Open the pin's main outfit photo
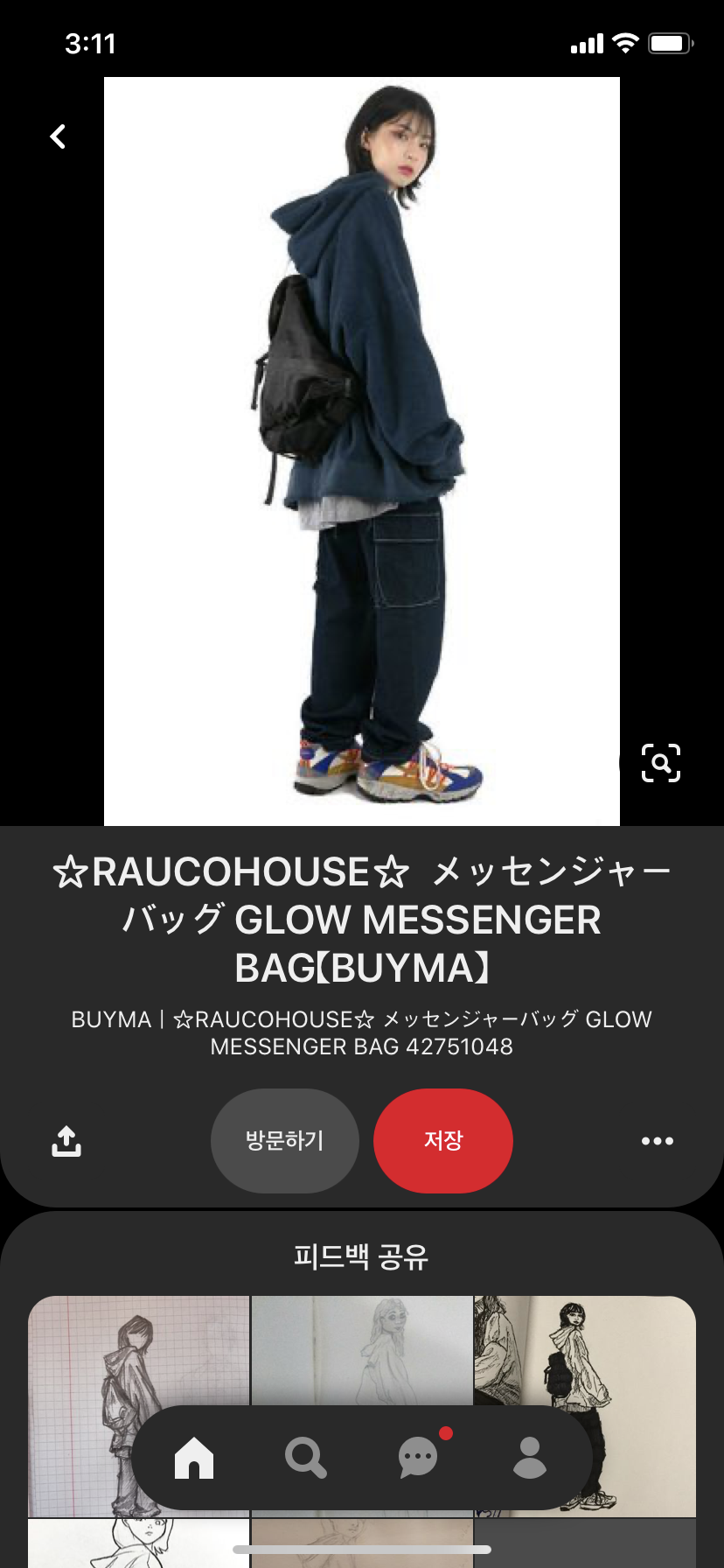Viewport: 724px width, 1568px height. 362,451
